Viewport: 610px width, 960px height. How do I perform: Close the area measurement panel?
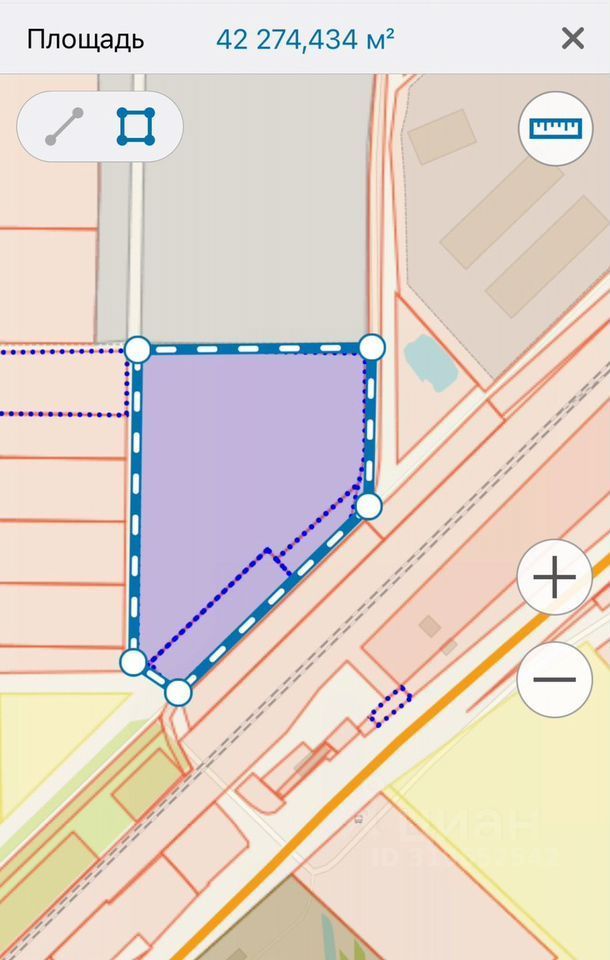572,39
